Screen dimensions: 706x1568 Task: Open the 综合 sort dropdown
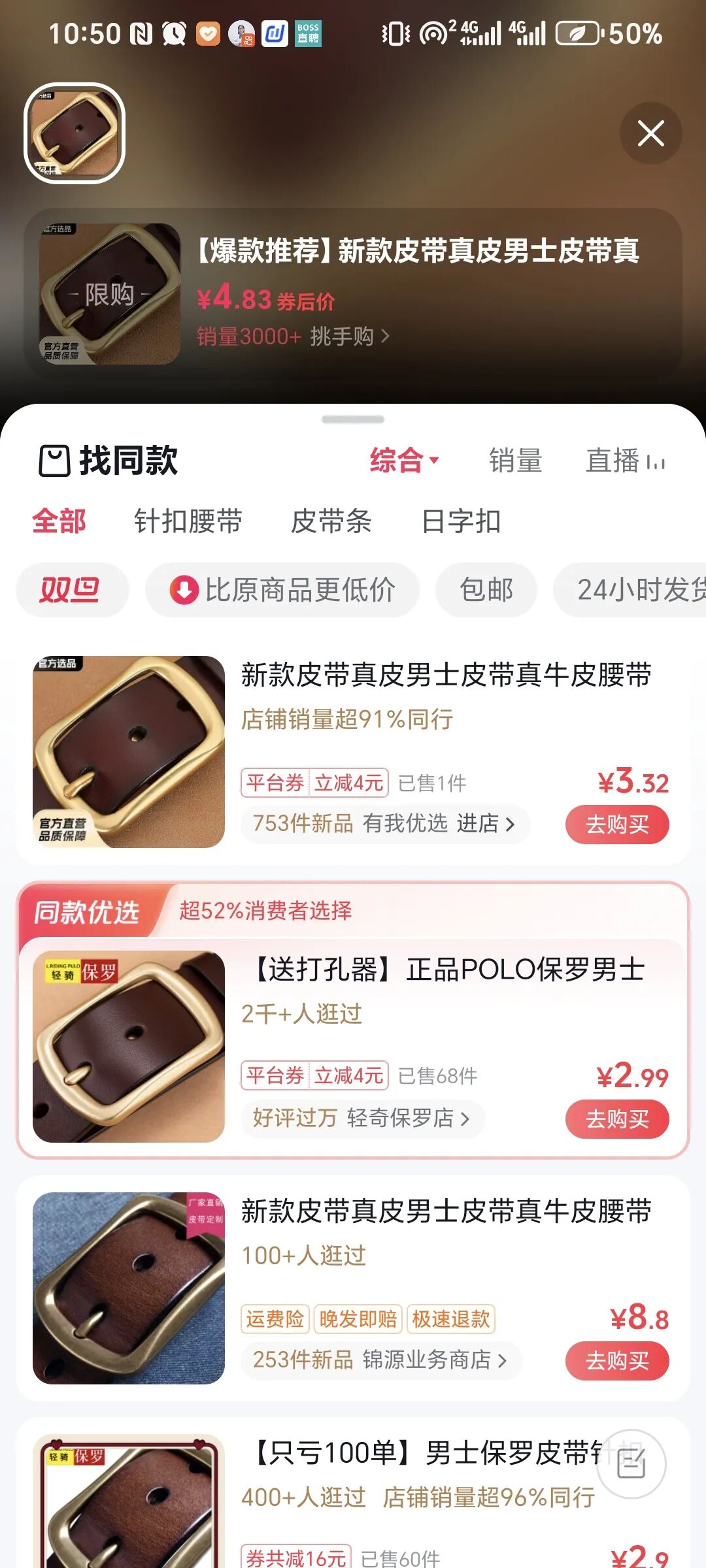[404, 460]
